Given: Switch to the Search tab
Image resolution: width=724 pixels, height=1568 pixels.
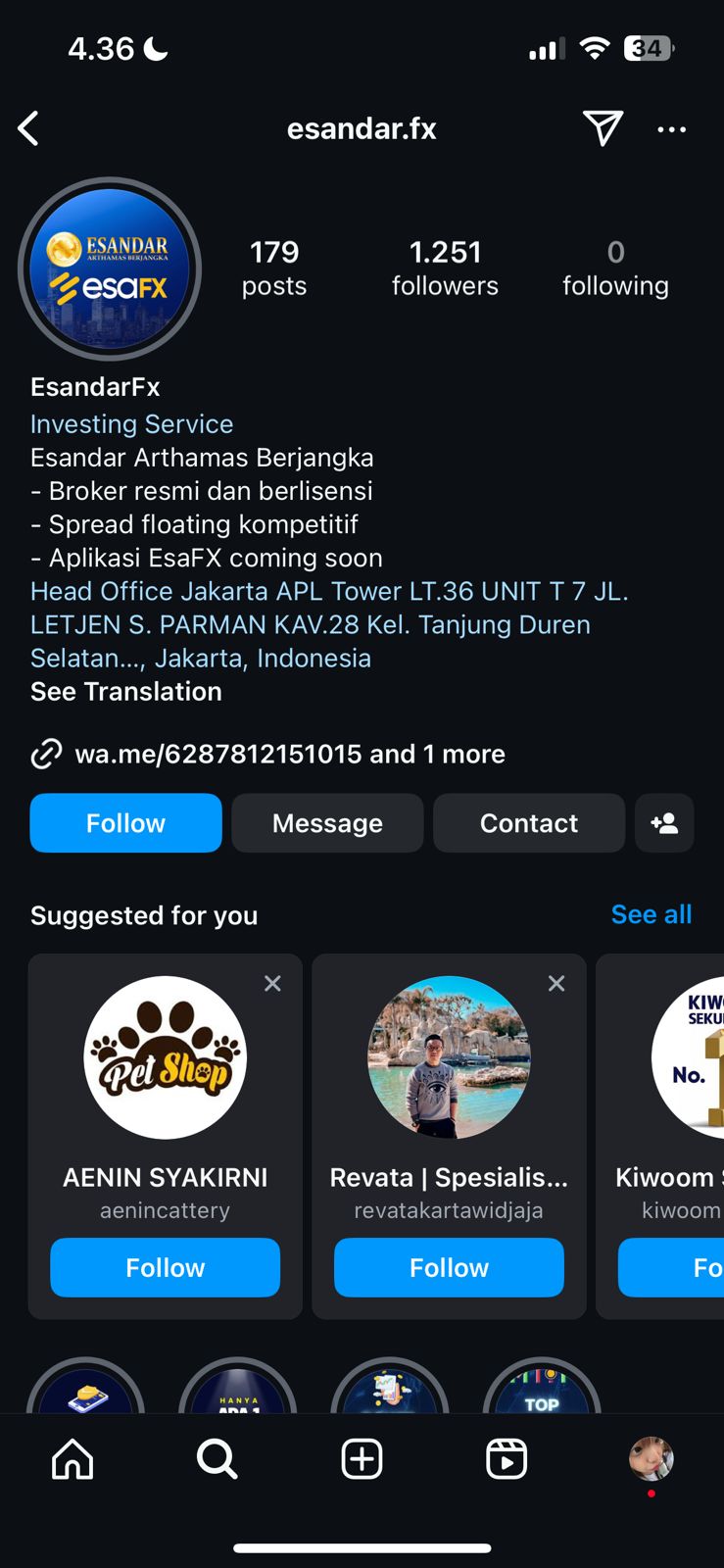Looking at the screenshot, I should (217, 1459).
